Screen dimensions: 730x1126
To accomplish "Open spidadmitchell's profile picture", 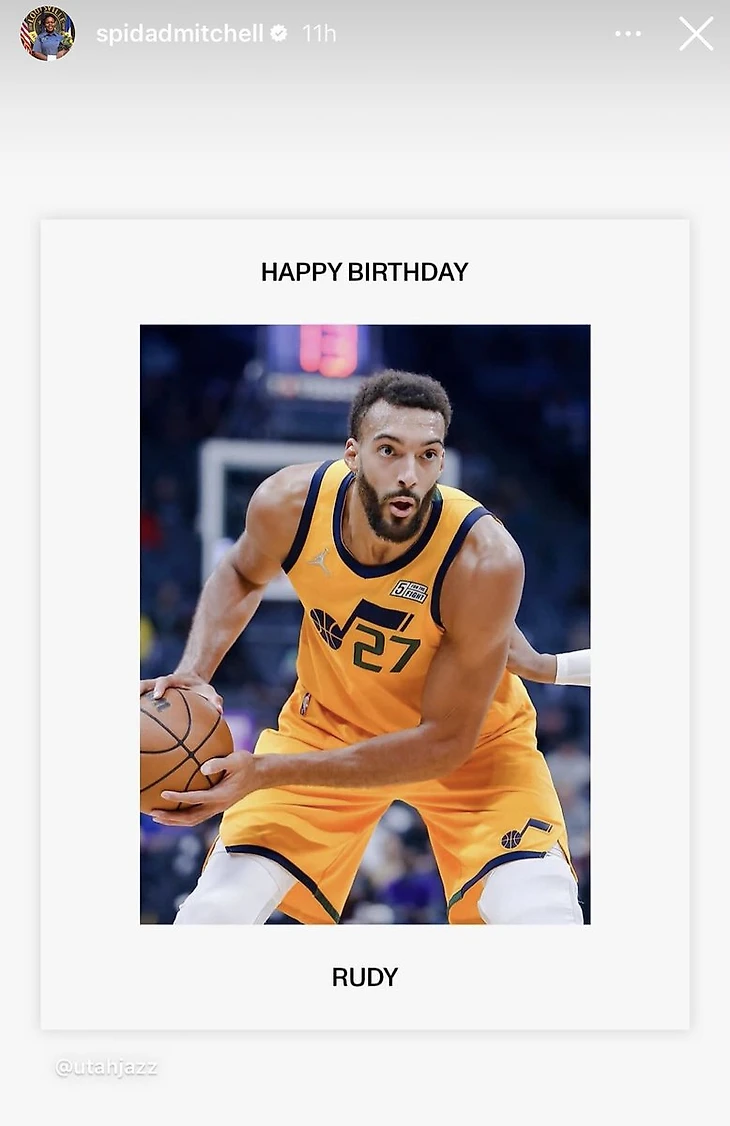I will [47, 33].
